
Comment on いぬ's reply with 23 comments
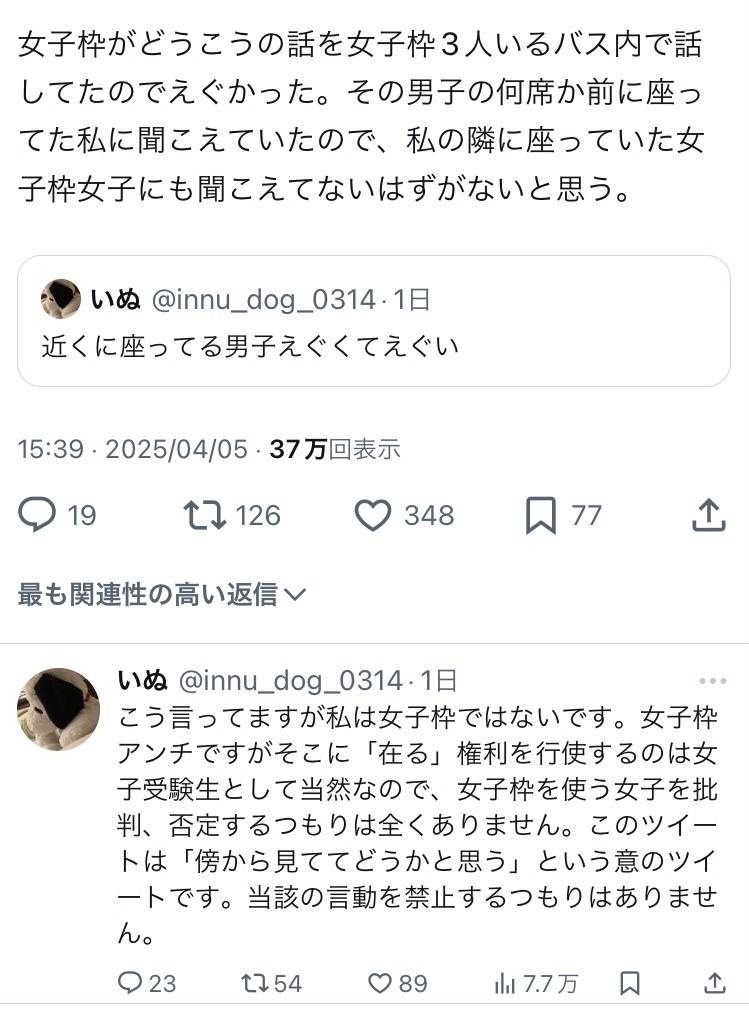[x=130, y=983]
